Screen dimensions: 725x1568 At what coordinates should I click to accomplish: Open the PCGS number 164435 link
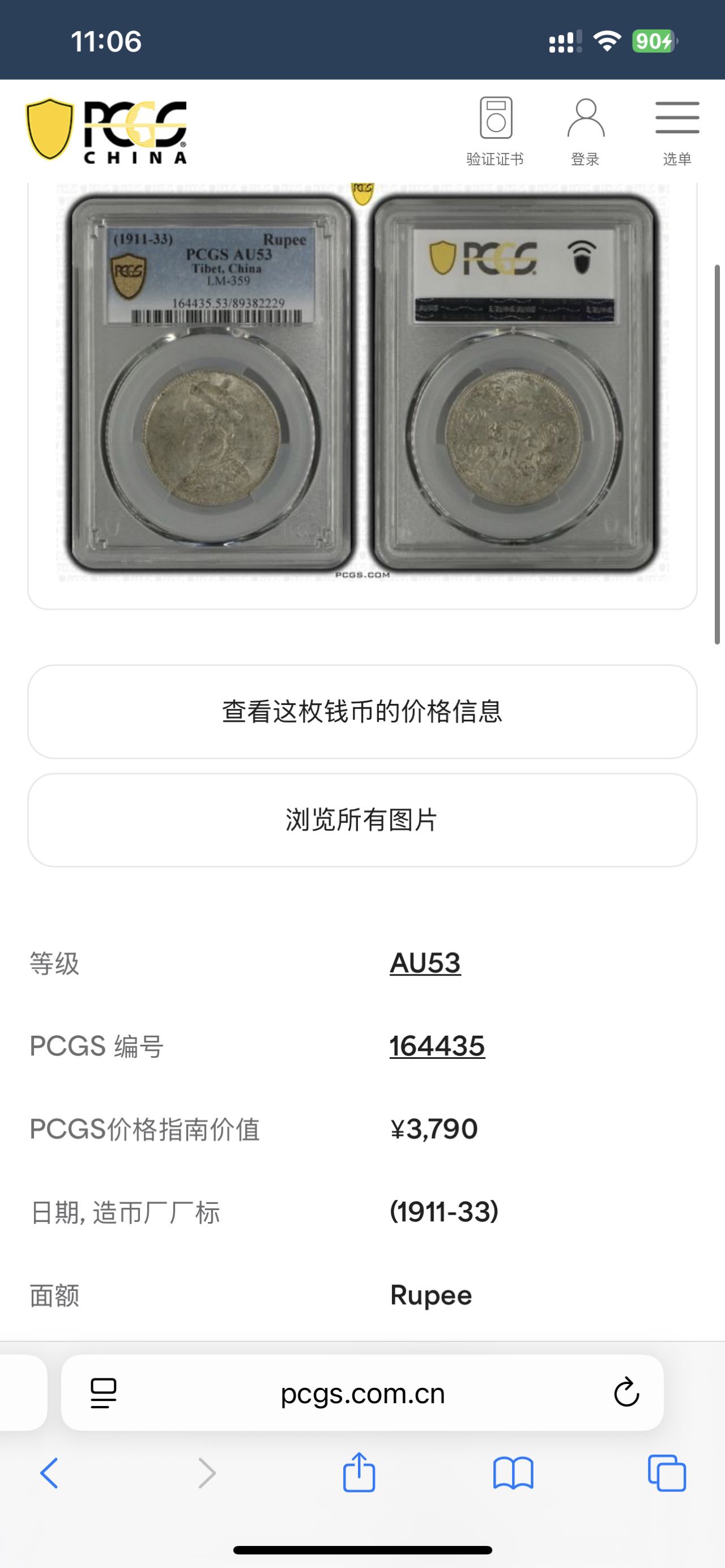437,1046
